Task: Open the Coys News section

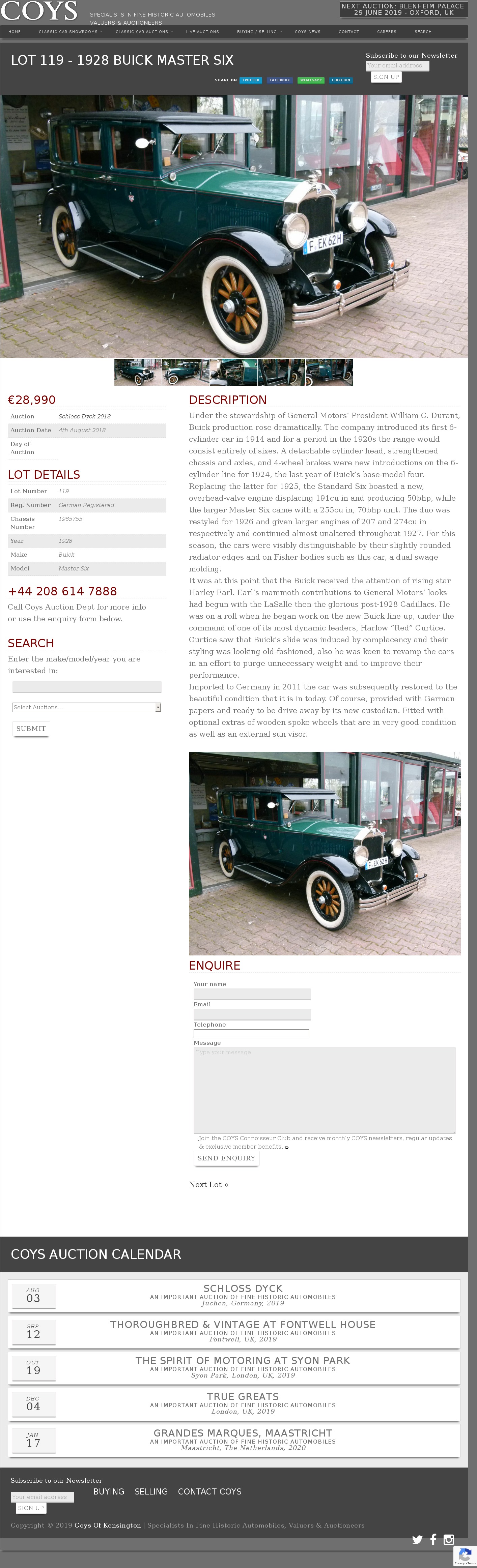Action: coord(307,32)
